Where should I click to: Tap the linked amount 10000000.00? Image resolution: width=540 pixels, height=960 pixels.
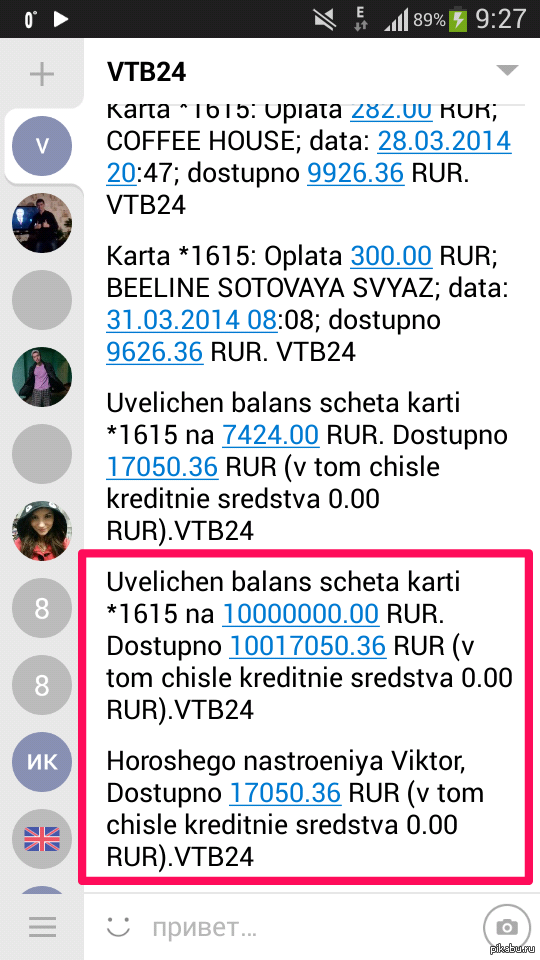pyautogui.click(x=301, y=613)
